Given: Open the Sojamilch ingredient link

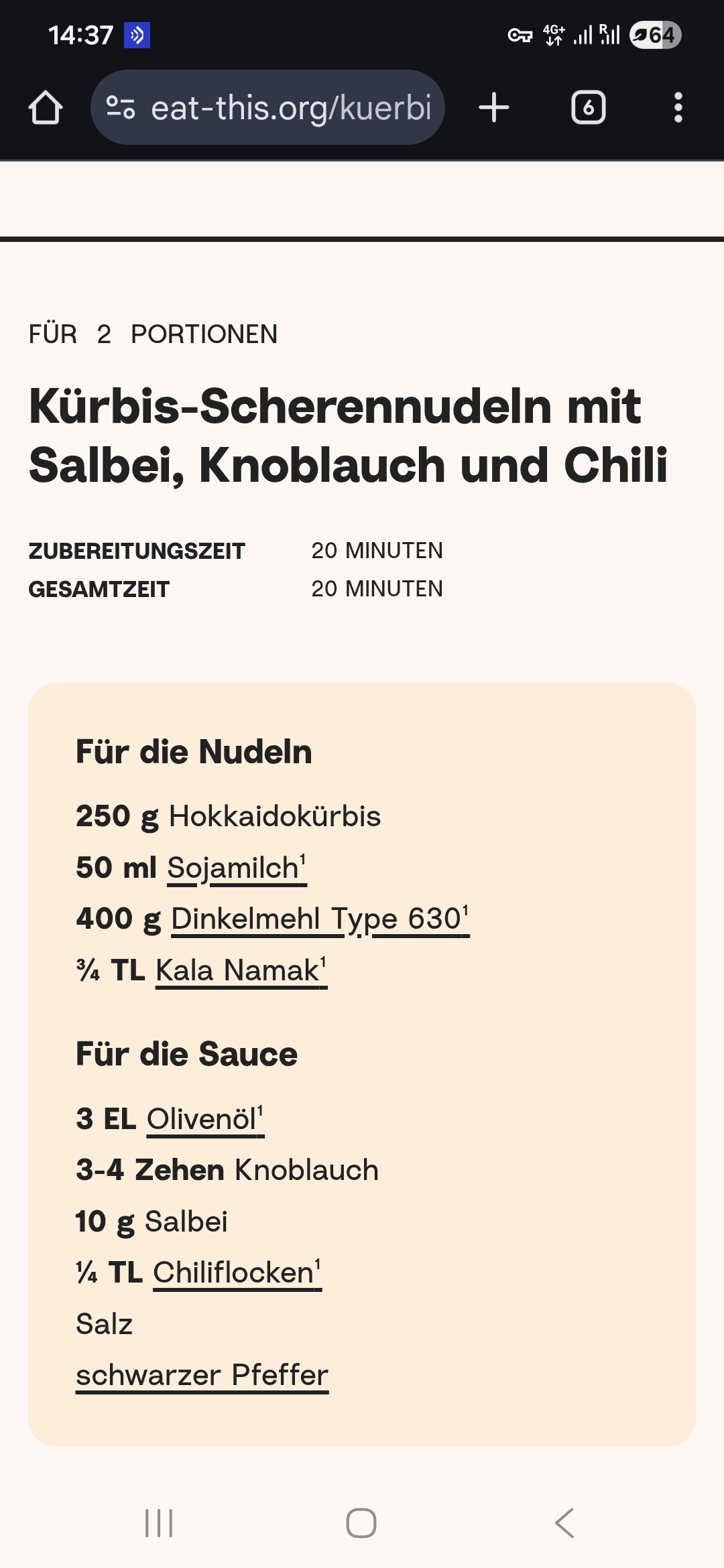Looking at the screenshot, I should [236, 868].
